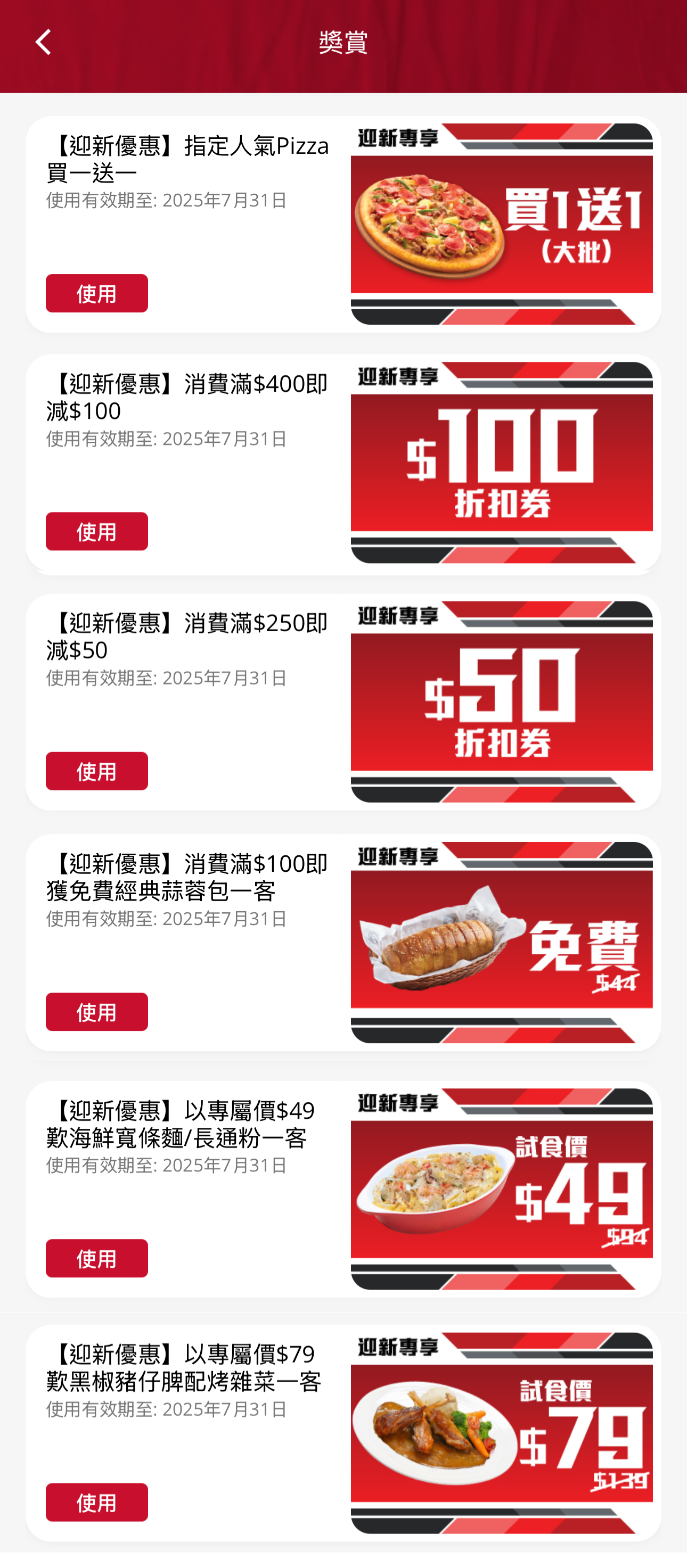Use the free 經典蒜蓉包 coupon
The image size is (687, 1568).
tap(96, 1012)
